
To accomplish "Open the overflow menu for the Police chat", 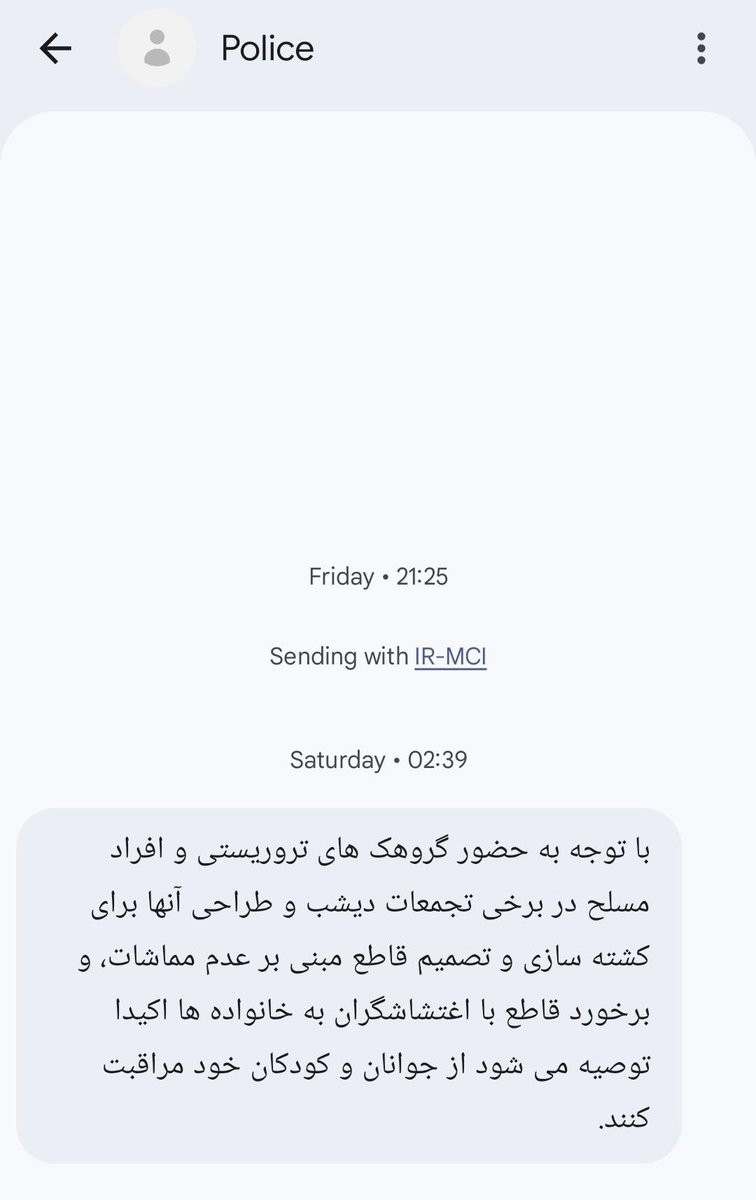I will coord(701,48).
